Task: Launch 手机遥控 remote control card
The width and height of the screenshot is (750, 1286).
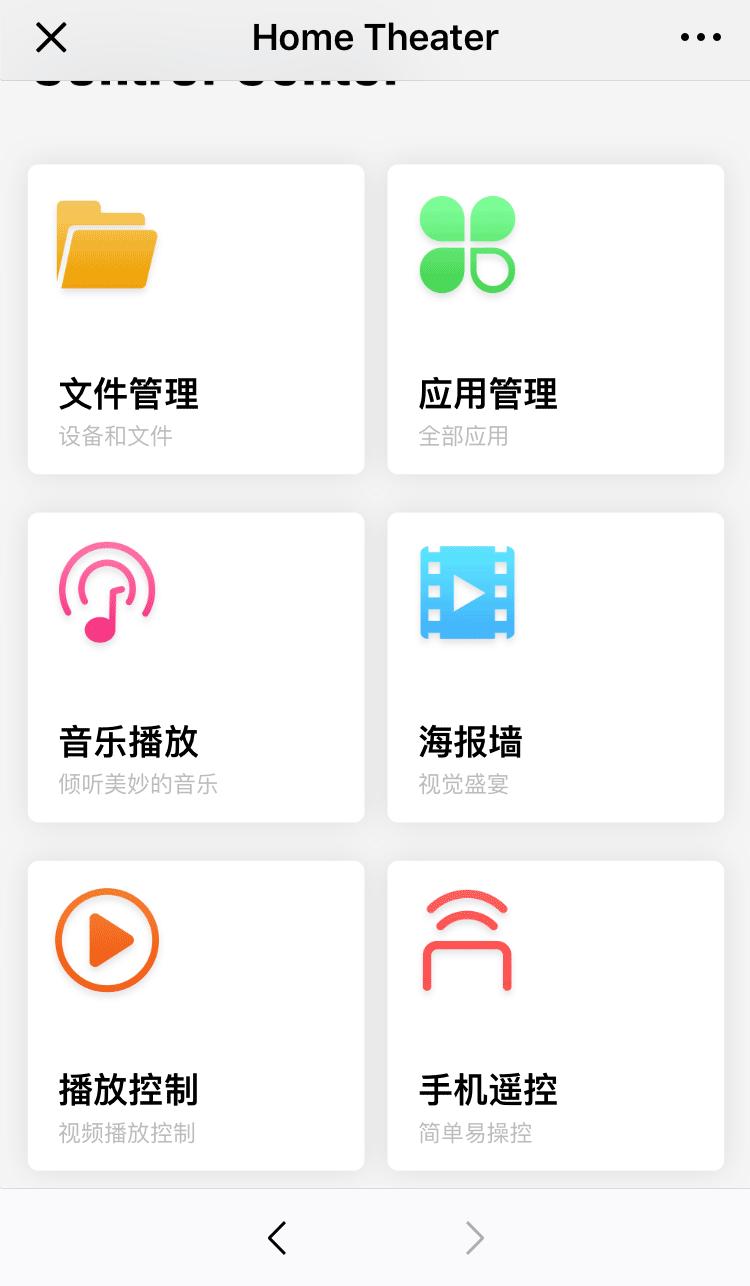Action: coord(555,1014)
